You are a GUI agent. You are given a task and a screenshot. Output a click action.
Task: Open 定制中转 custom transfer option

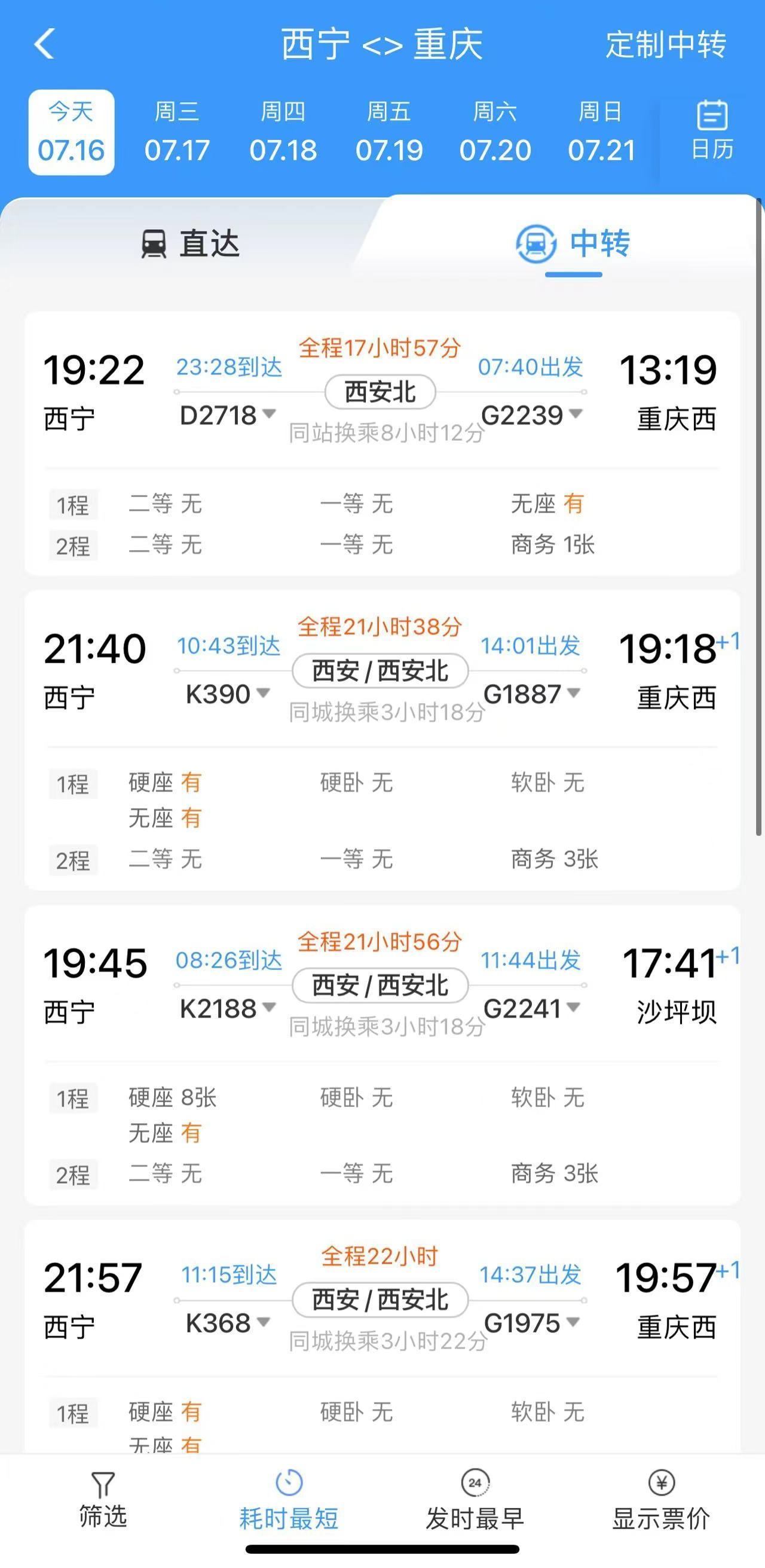pyautogui.click(x=666, y=44)
